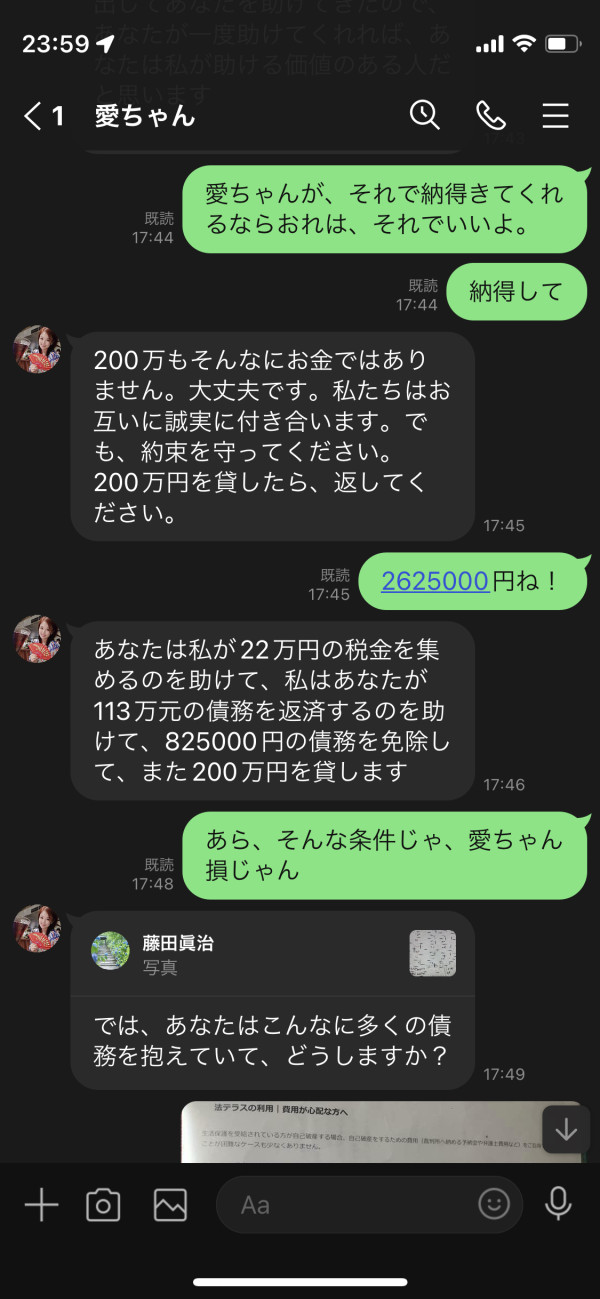Open the chat hamburger menu
600x1299 pixels.
point(555,116)
